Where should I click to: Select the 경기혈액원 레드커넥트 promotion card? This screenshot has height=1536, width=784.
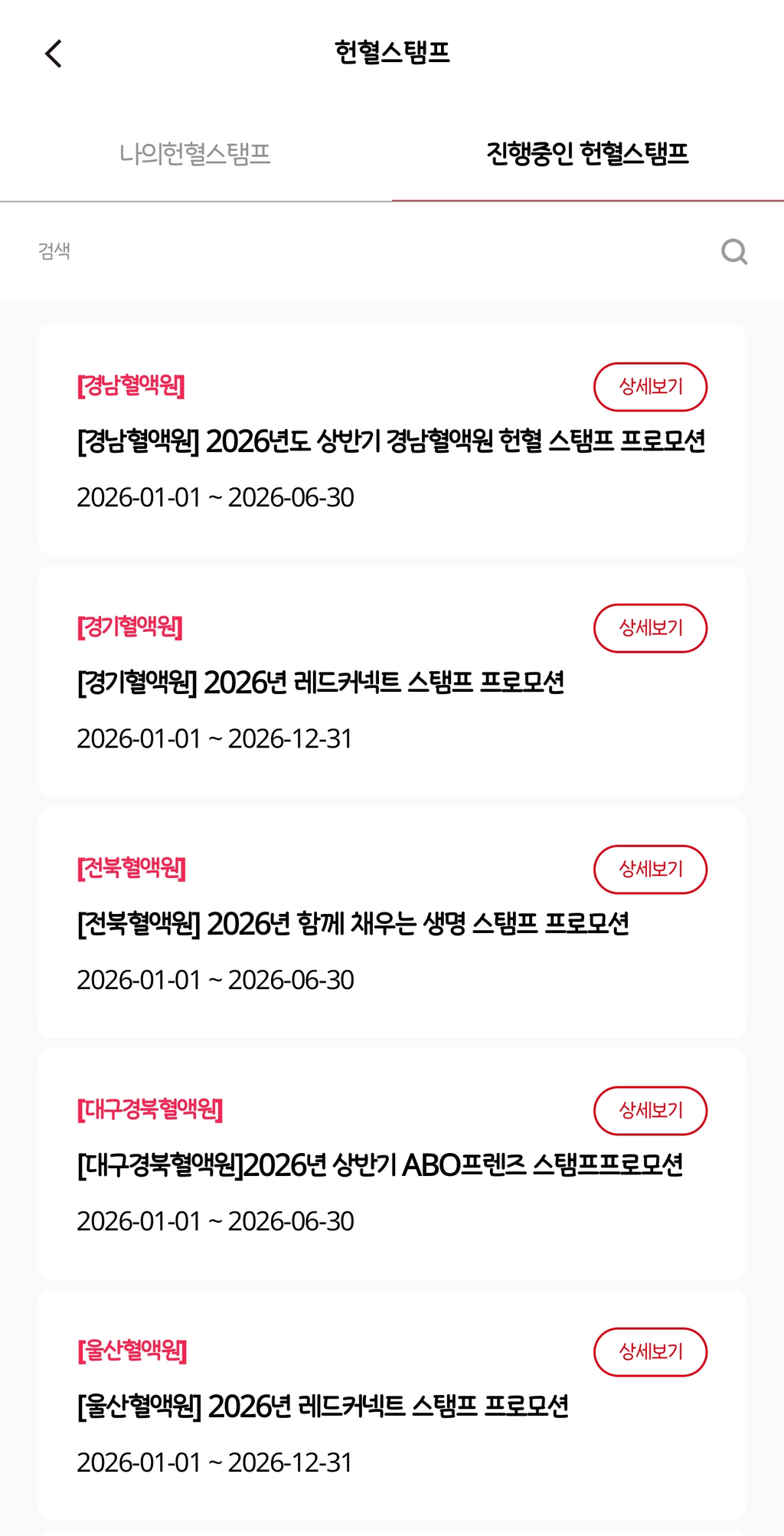pos(392,682)
